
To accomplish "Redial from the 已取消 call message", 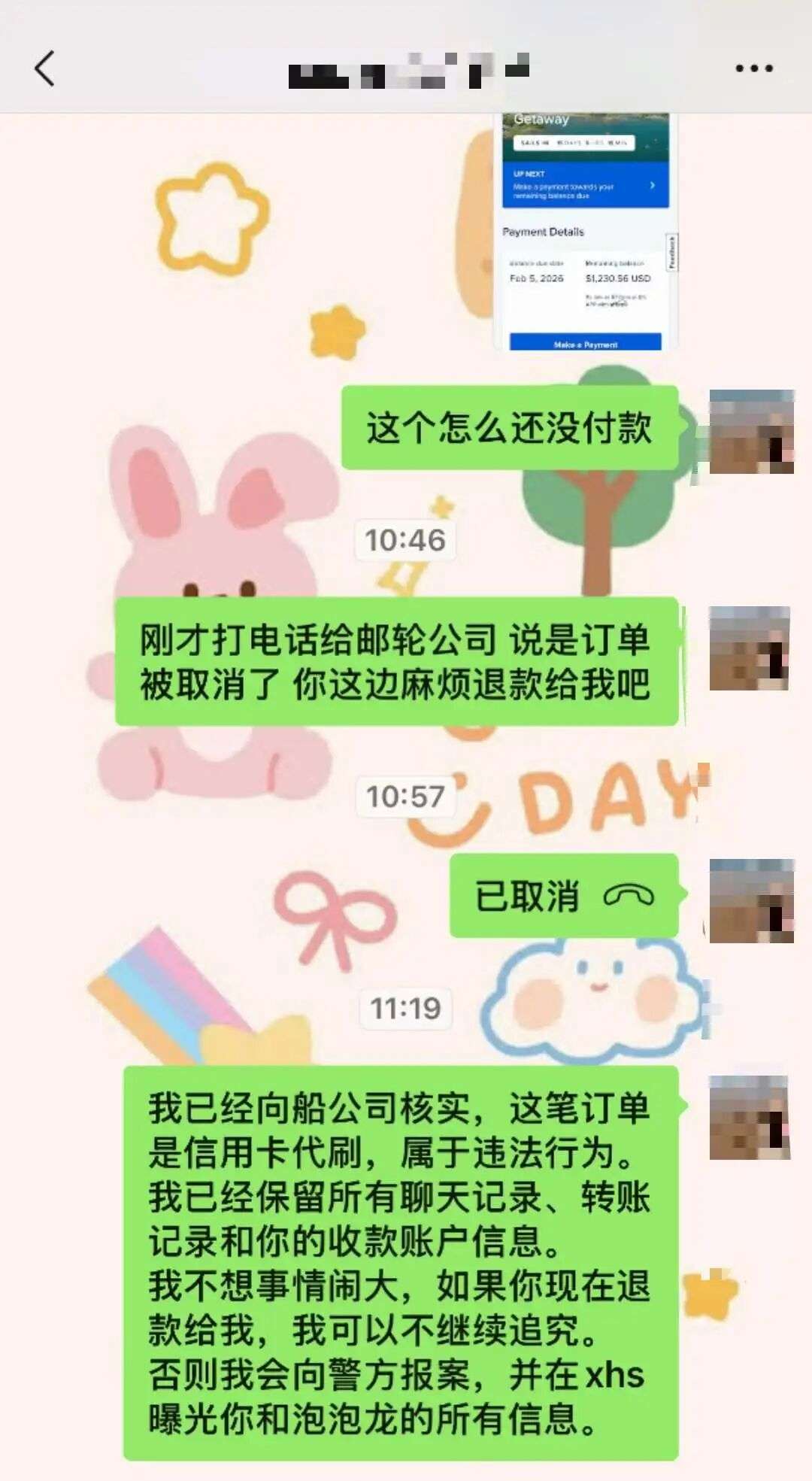I will [x=564, y=896].
